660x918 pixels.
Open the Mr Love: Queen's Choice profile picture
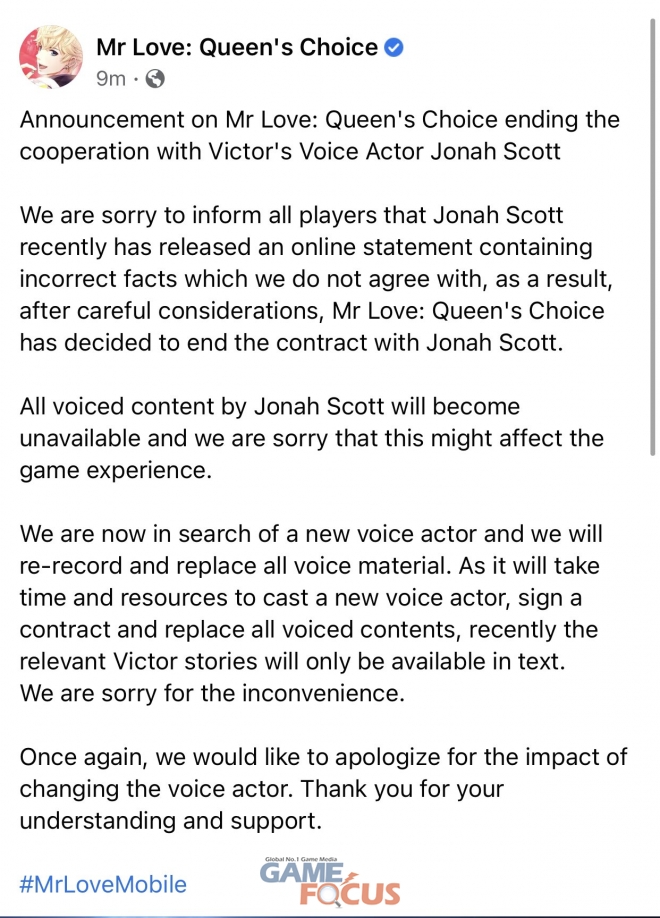tap(51, 57)
